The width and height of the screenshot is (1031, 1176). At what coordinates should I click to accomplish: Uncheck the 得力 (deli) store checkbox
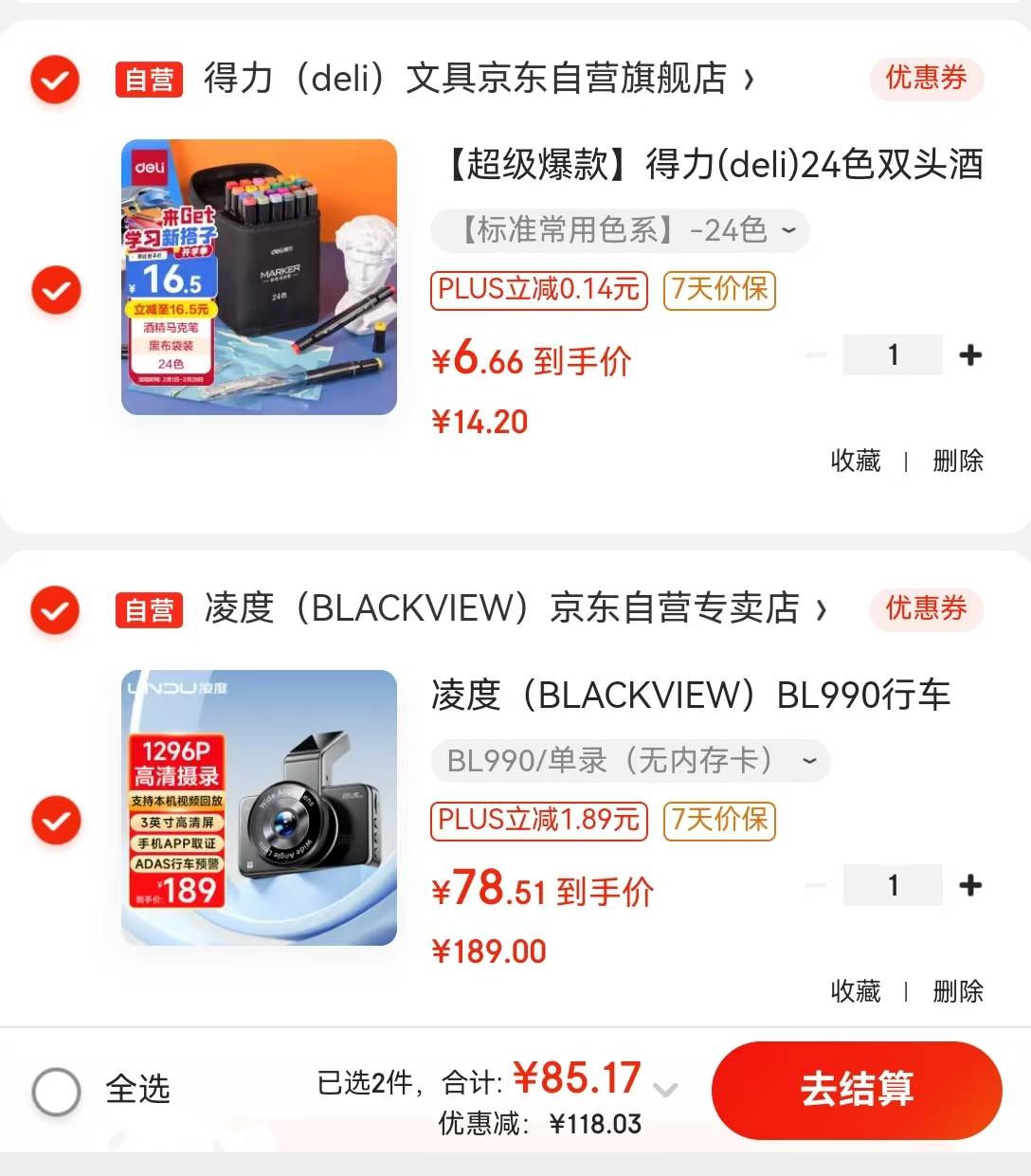[x=55, y=80]
